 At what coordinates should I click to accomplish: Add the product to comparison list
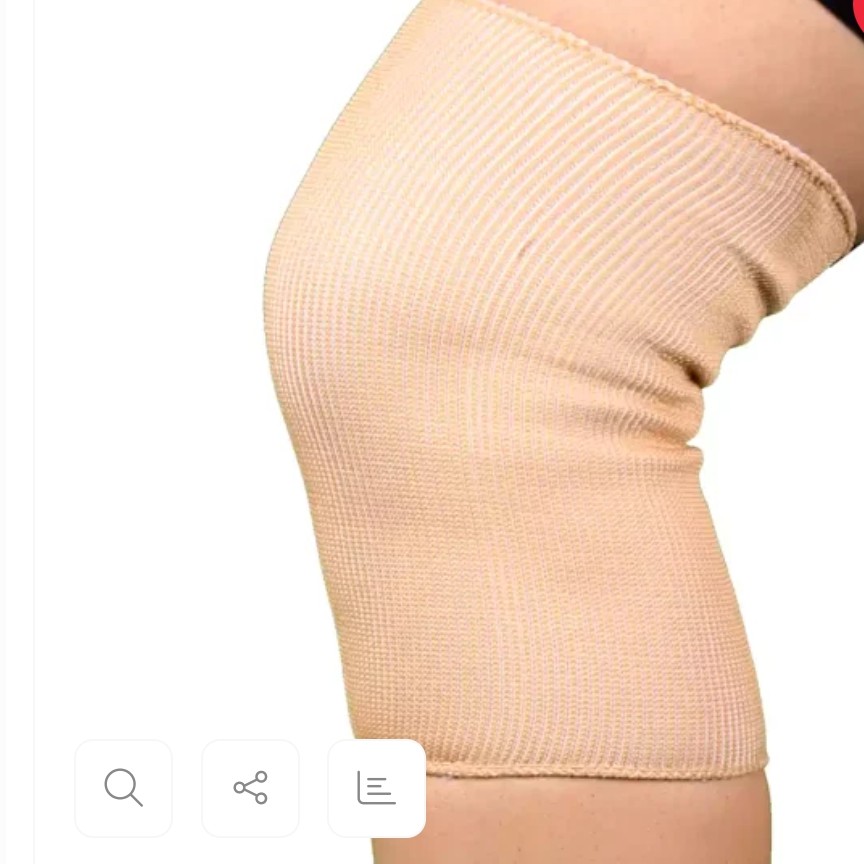377,788
